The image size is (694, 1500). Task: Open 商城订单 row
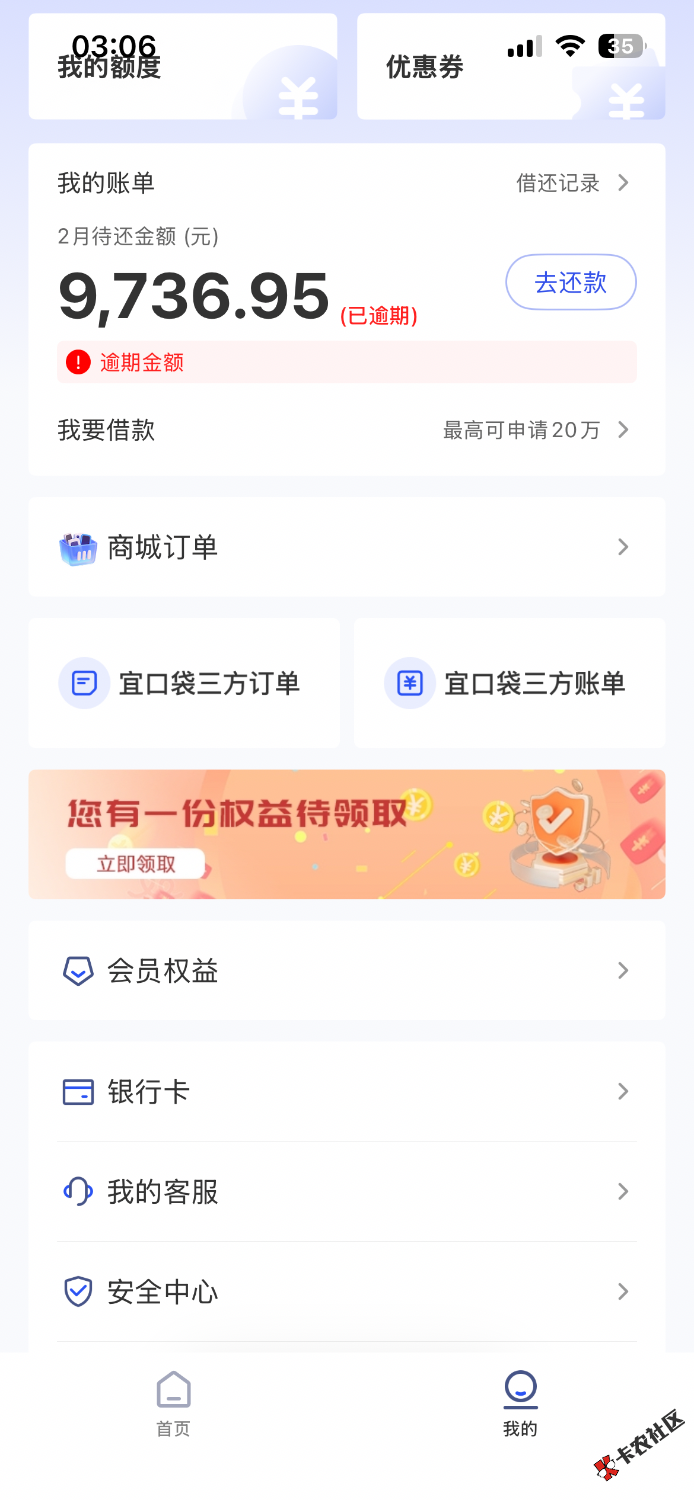pyautogui.click(x=346, y=547)
